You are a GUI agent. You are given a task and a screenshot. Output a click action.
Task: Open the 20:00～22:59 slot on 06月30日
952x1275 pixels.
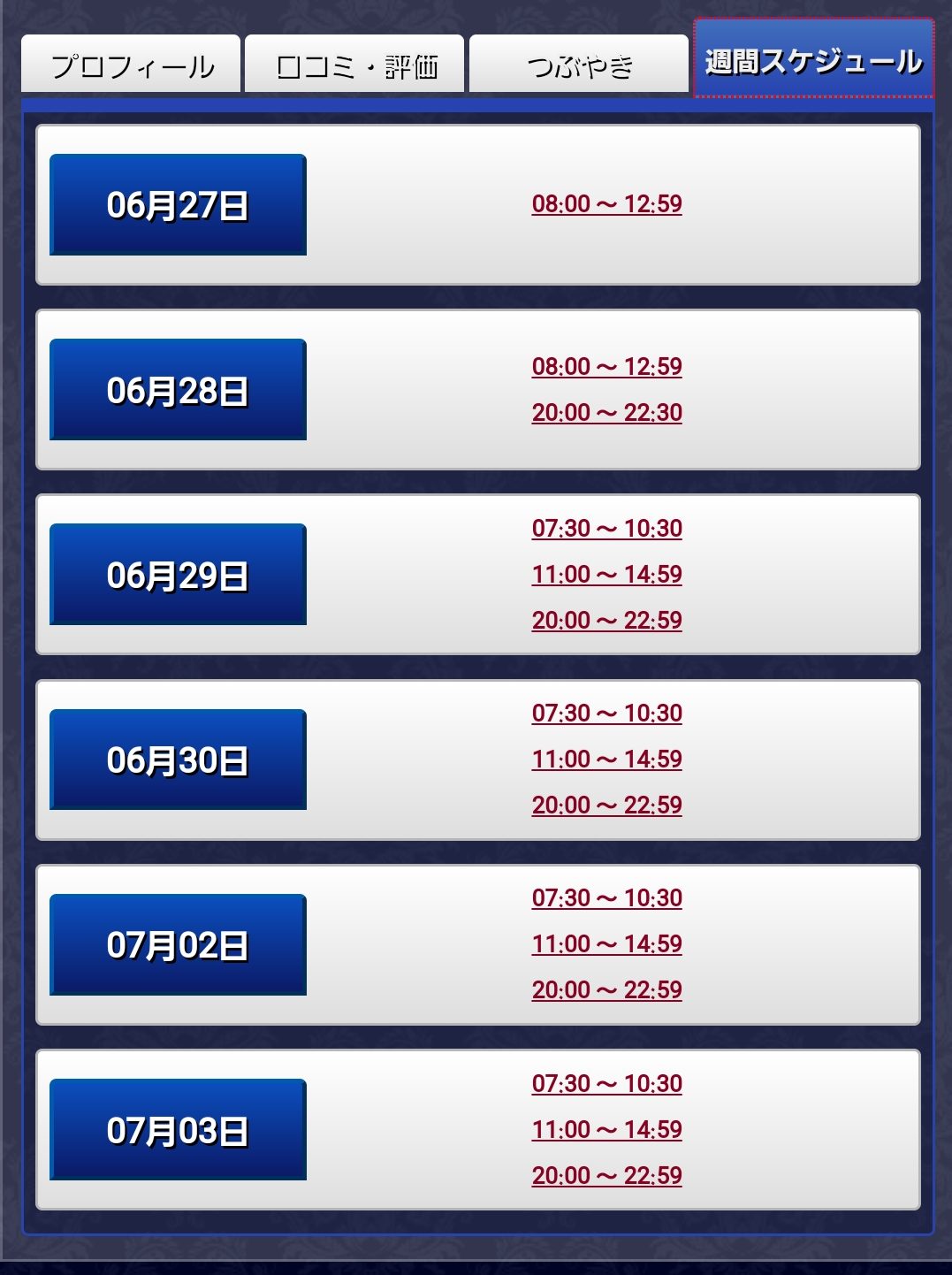pos(606,805)
